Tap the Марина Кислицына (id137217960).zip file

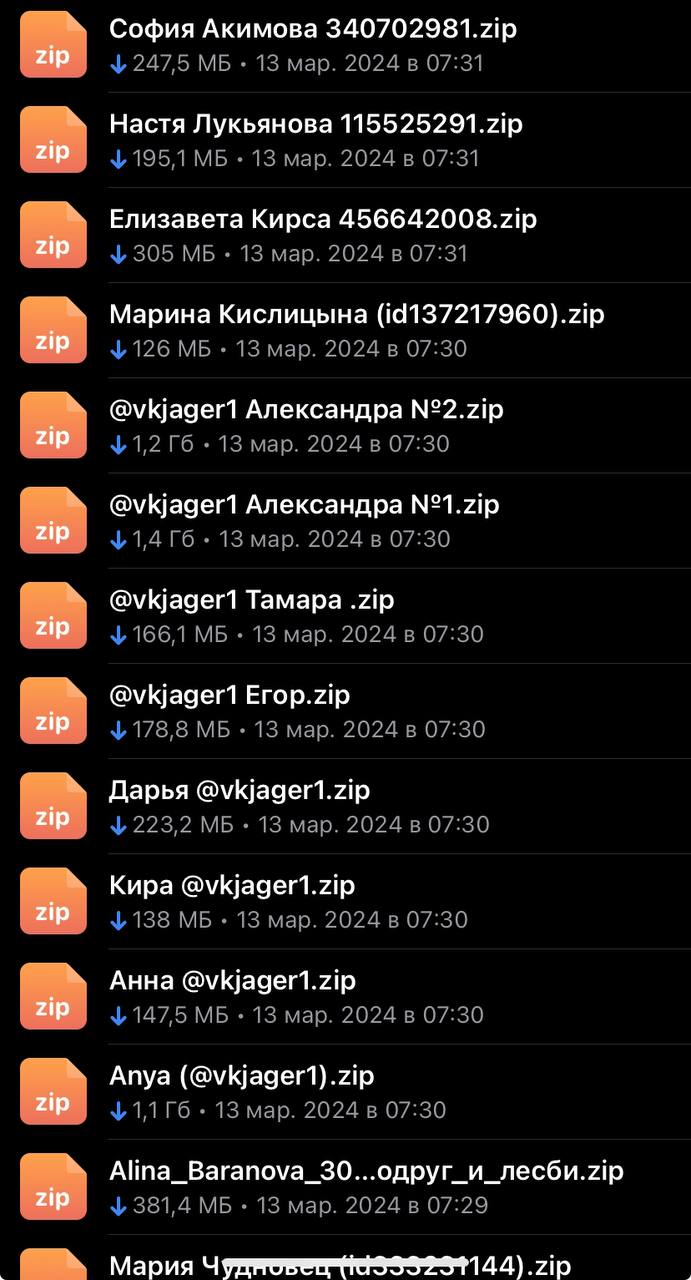[356, 314]
